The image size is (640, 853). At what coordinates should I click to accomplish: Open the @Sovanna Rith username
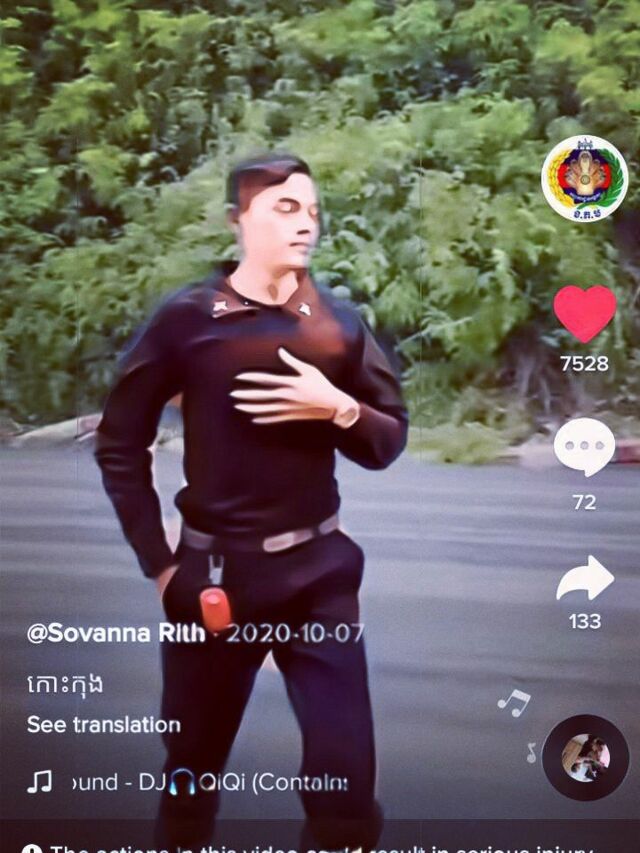[115, 633]
